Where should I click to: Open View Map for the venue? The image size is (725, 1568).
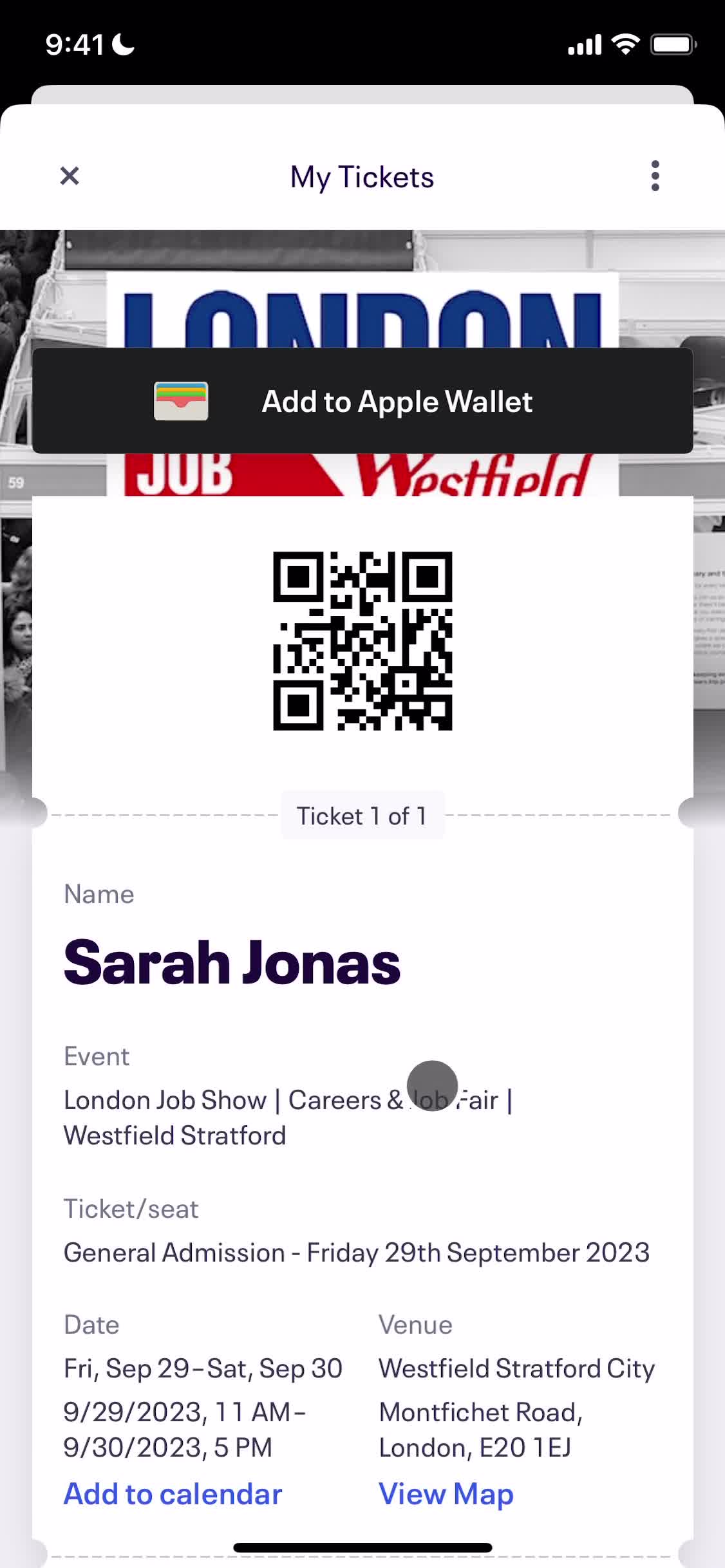(x=446, y=1494)
